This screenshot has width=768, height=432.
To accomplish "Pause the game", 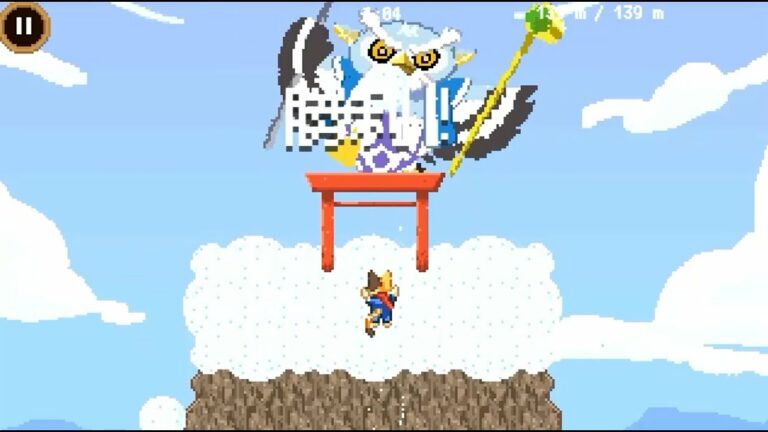I will tap(25, 26).
